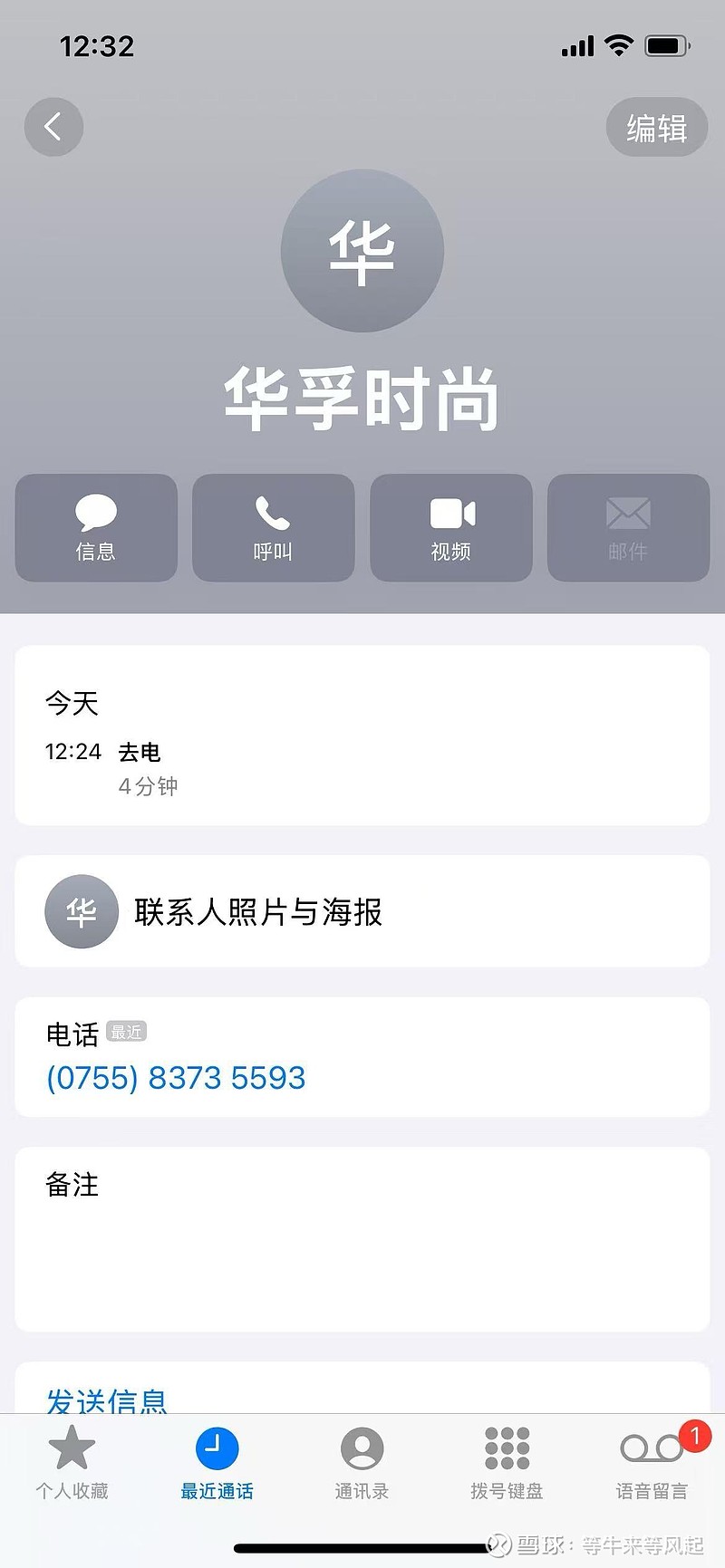
Task: Switch to the 个人收藏 tab
Action: (x=72, y=1461)
